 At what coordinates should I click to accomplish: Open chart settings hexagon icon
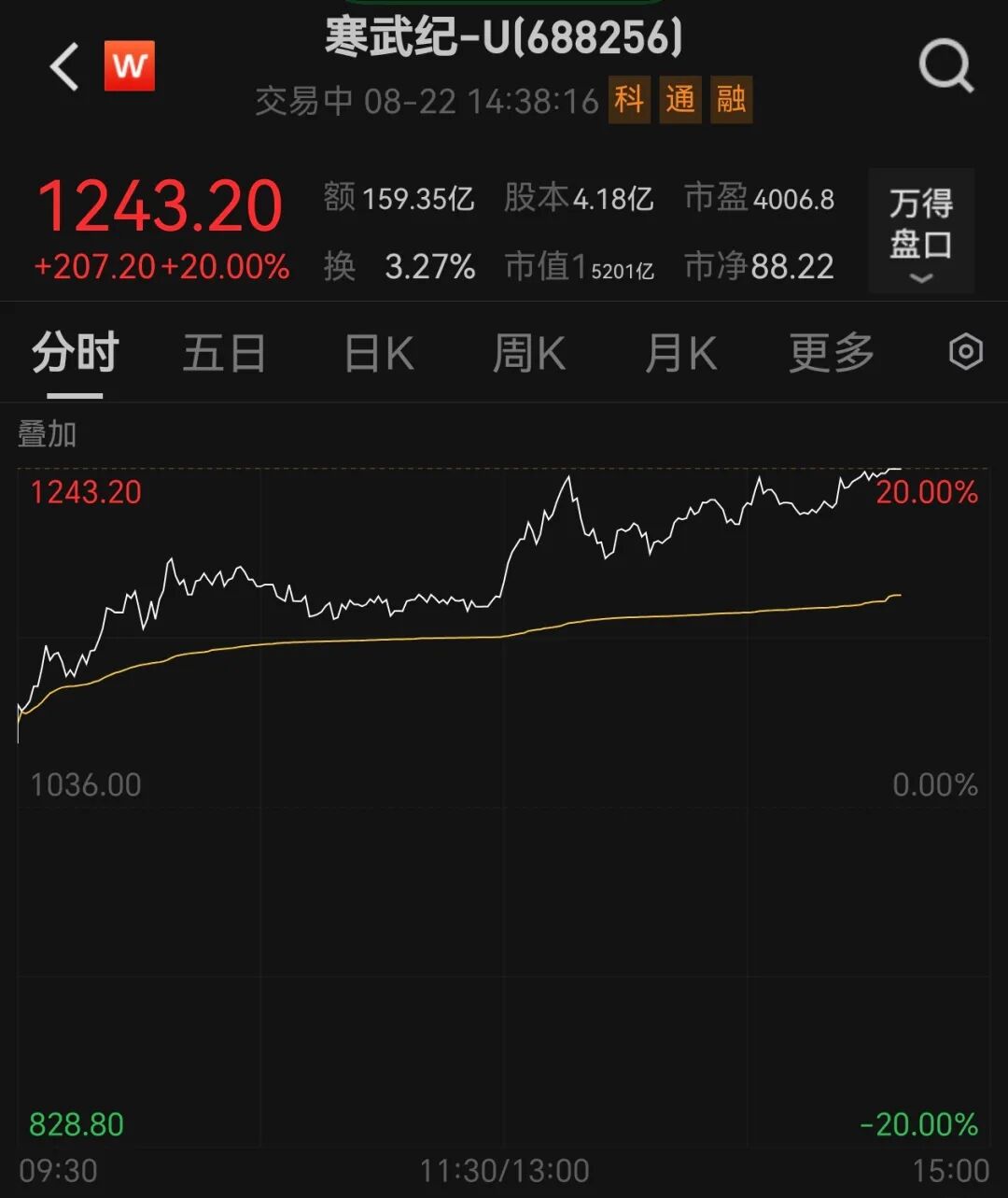tap(965, 352)
